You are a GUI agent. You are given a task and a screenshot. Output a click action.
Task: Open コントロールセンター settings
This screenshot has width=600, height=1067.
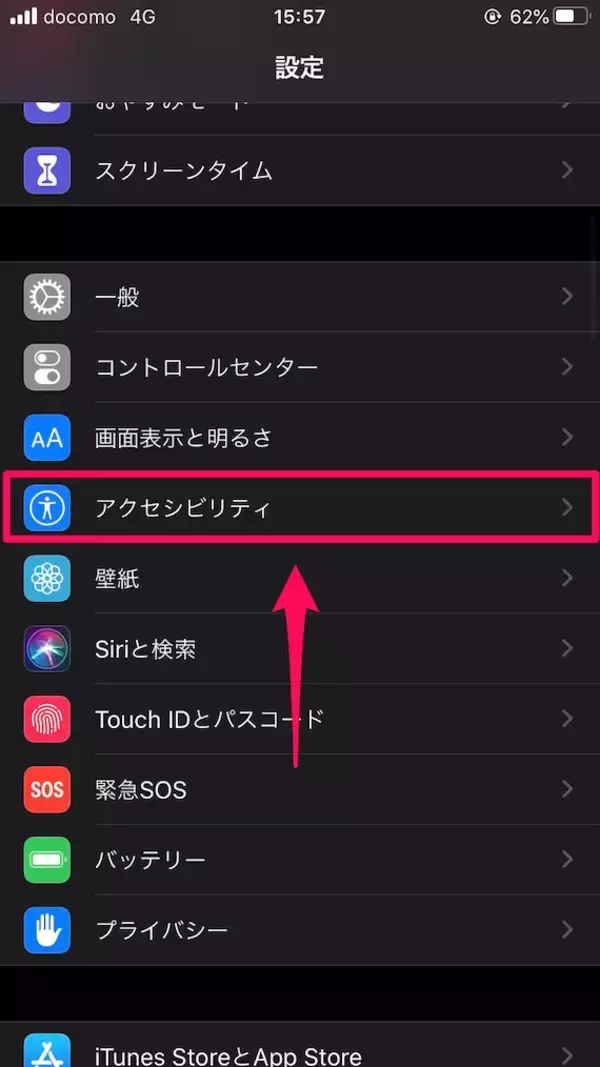click(x=300, y=367)
